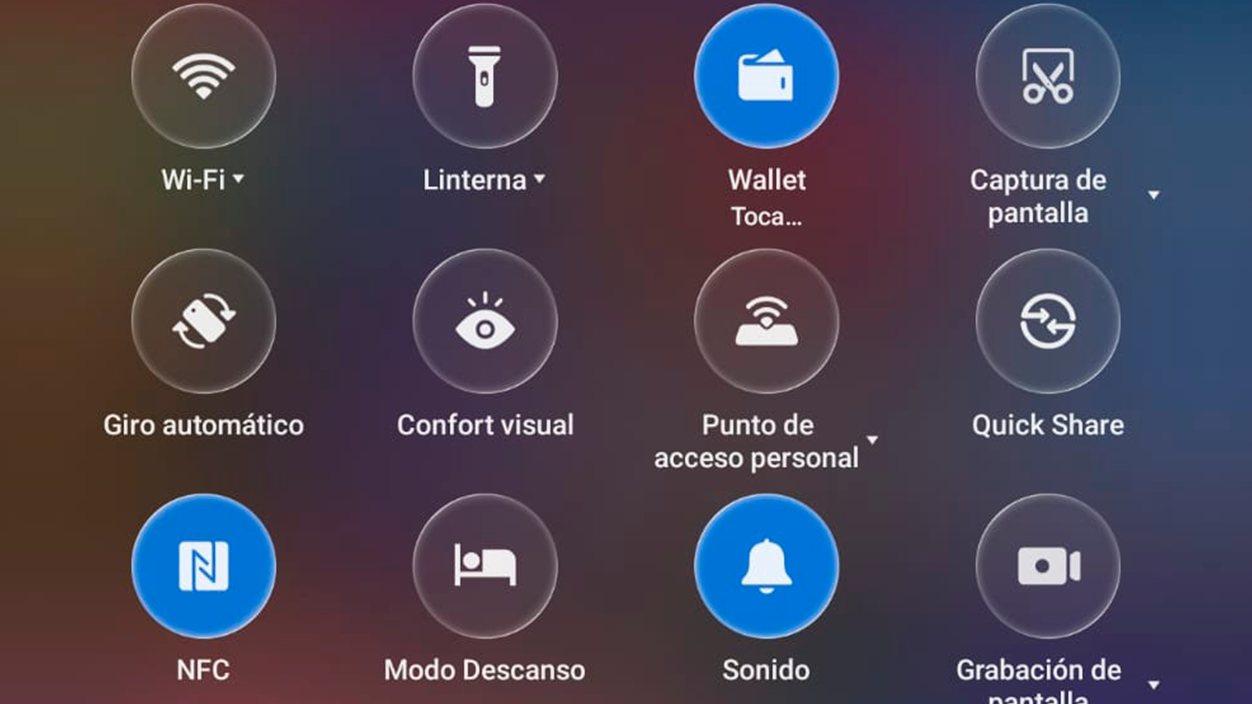Turn on the Linterna flashlight
Viewport: 1252px width, 704px height.
[485, 76]
